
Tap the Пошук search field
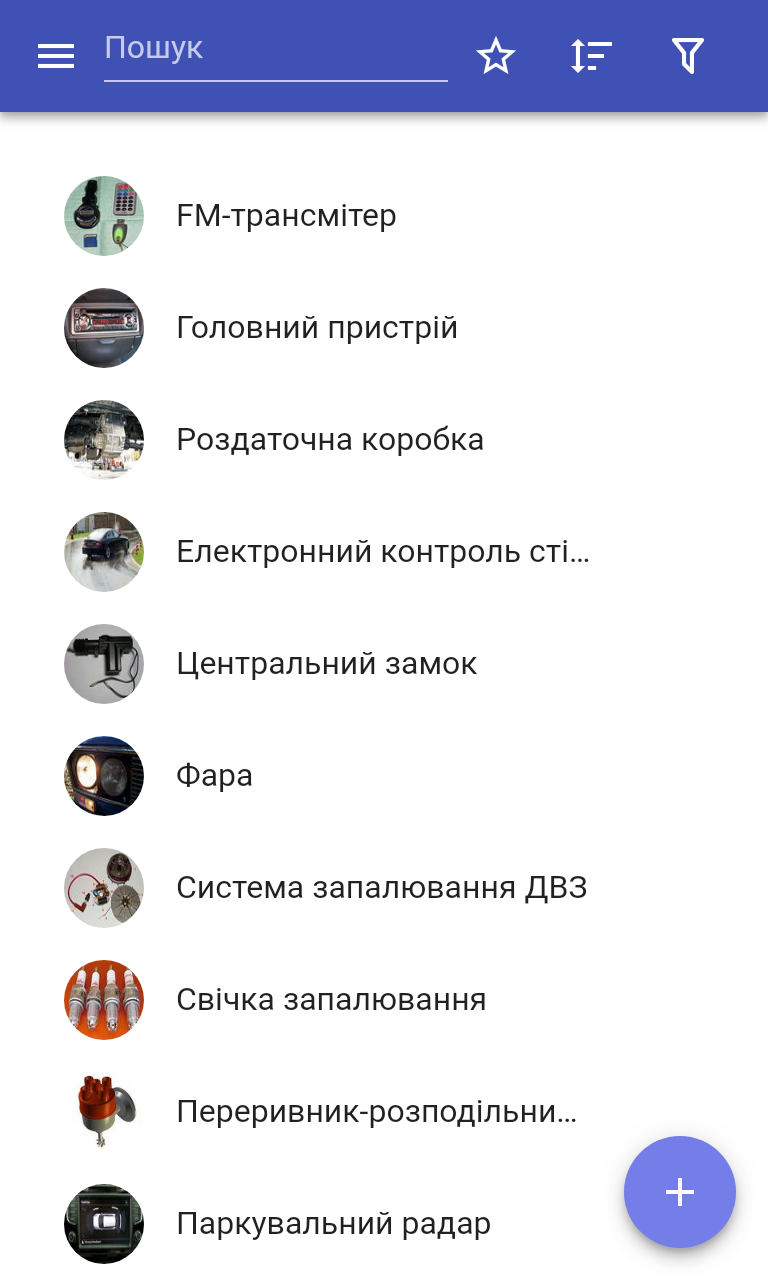(275, 50)
